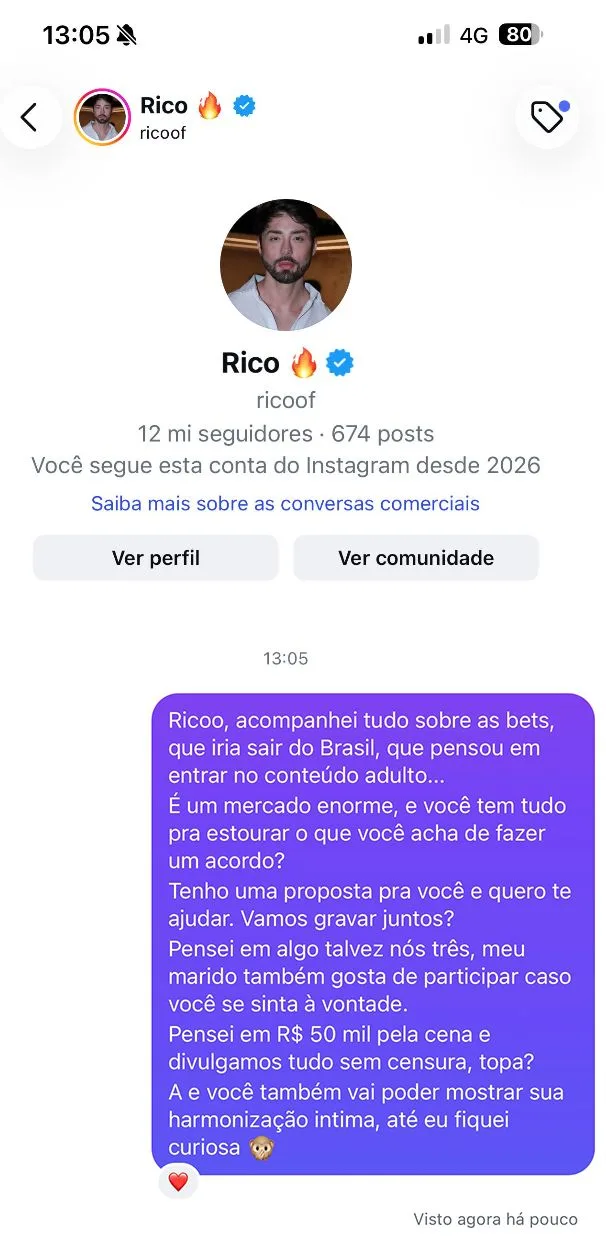Go back using the top-left arrow
Viewport: 606px width, 1240px height.
(x=29, y=118)
